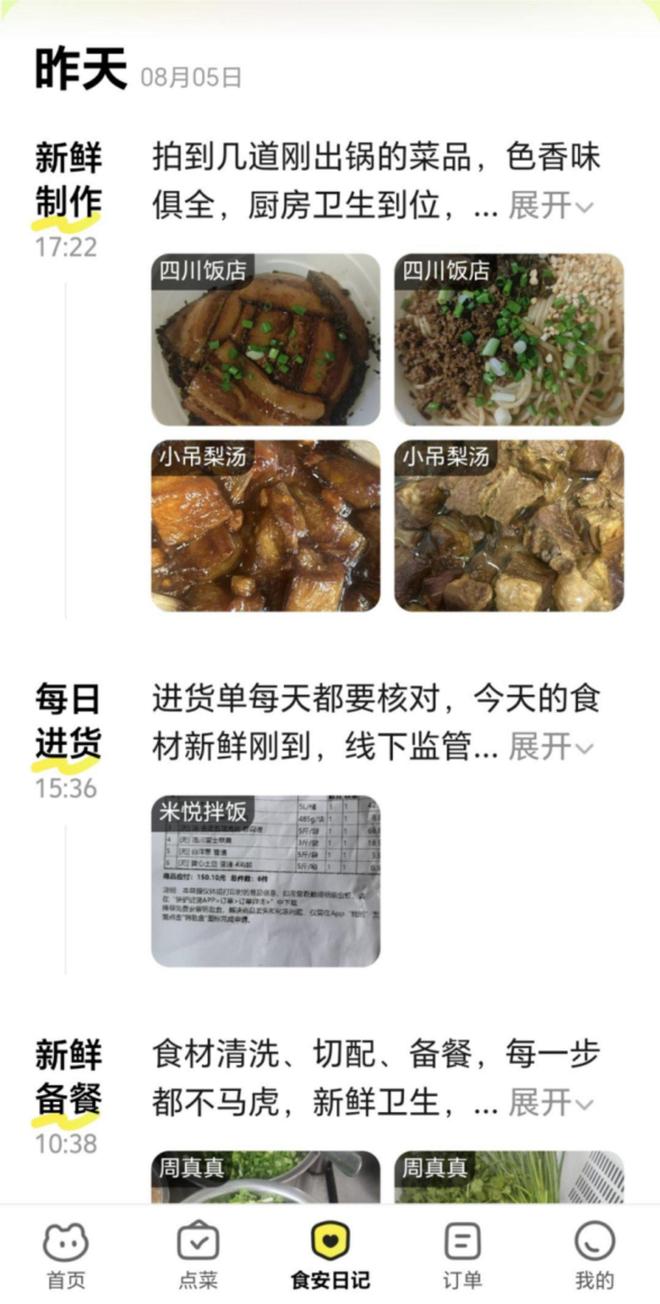Open the first 小吊梨汤 dish photo
This screenshot has width=660, height=1304.
[266, 526]
